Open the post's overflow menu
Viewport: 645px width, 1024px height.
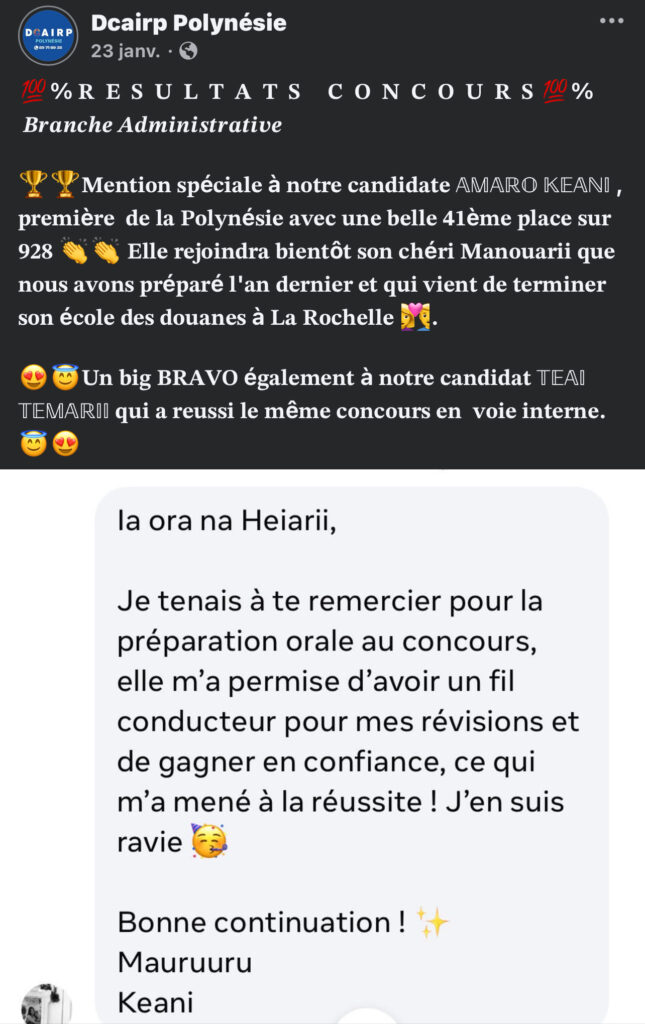coord(612,21)
